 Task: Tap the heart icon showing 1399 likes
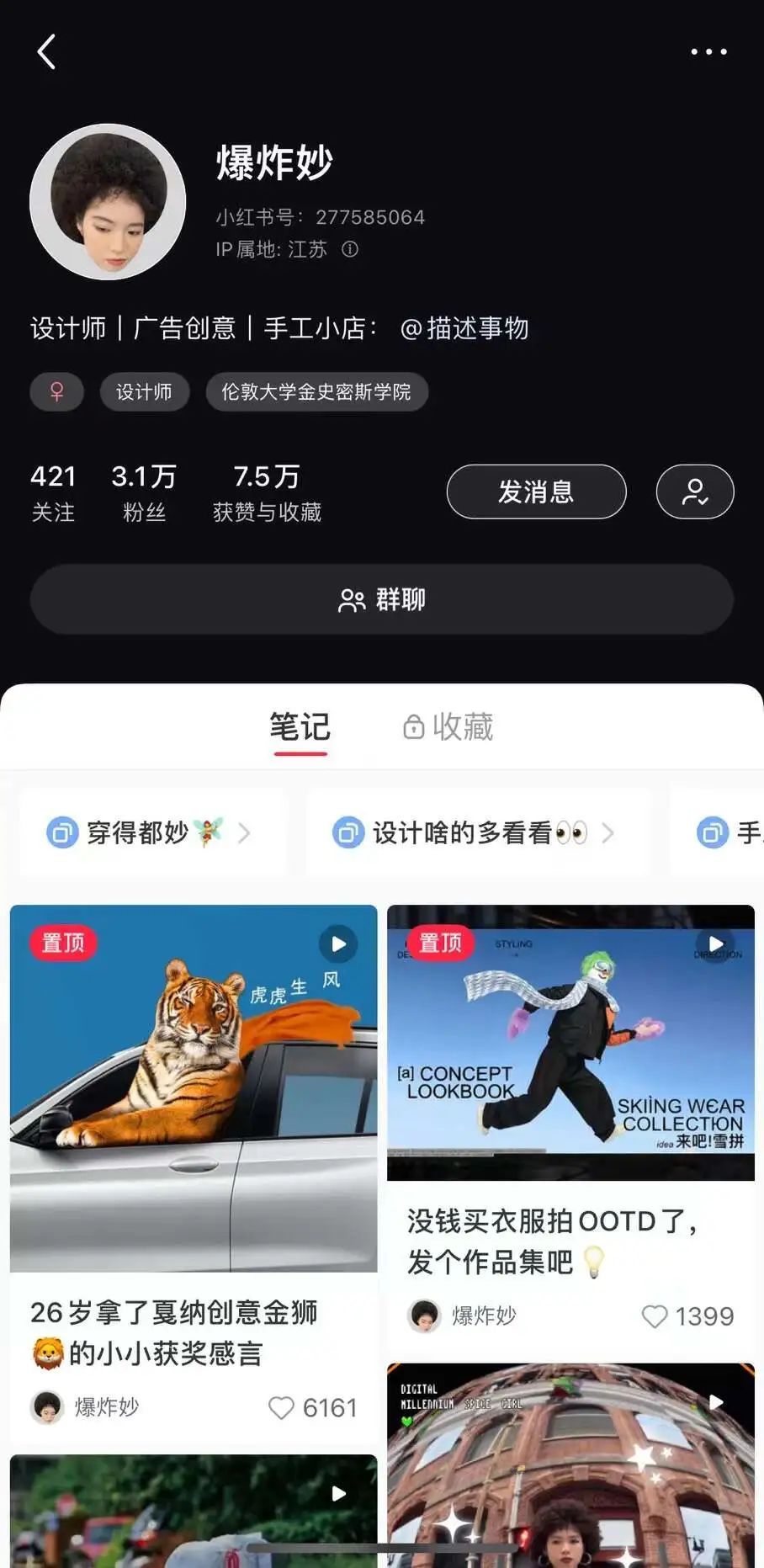pos(655,1316)
